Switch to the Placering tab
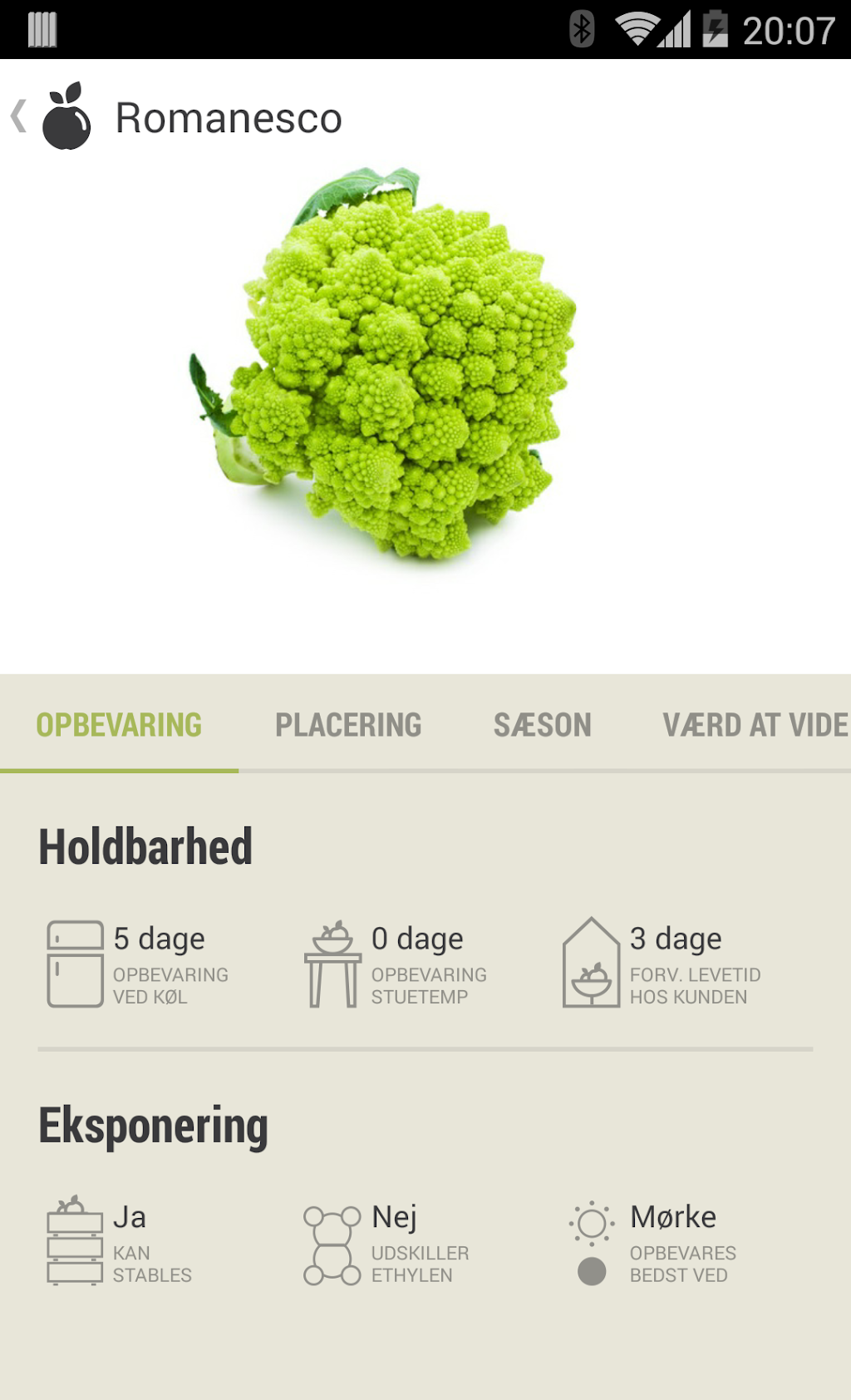The height and width of the screenshot is (1400, 851). 348,725
